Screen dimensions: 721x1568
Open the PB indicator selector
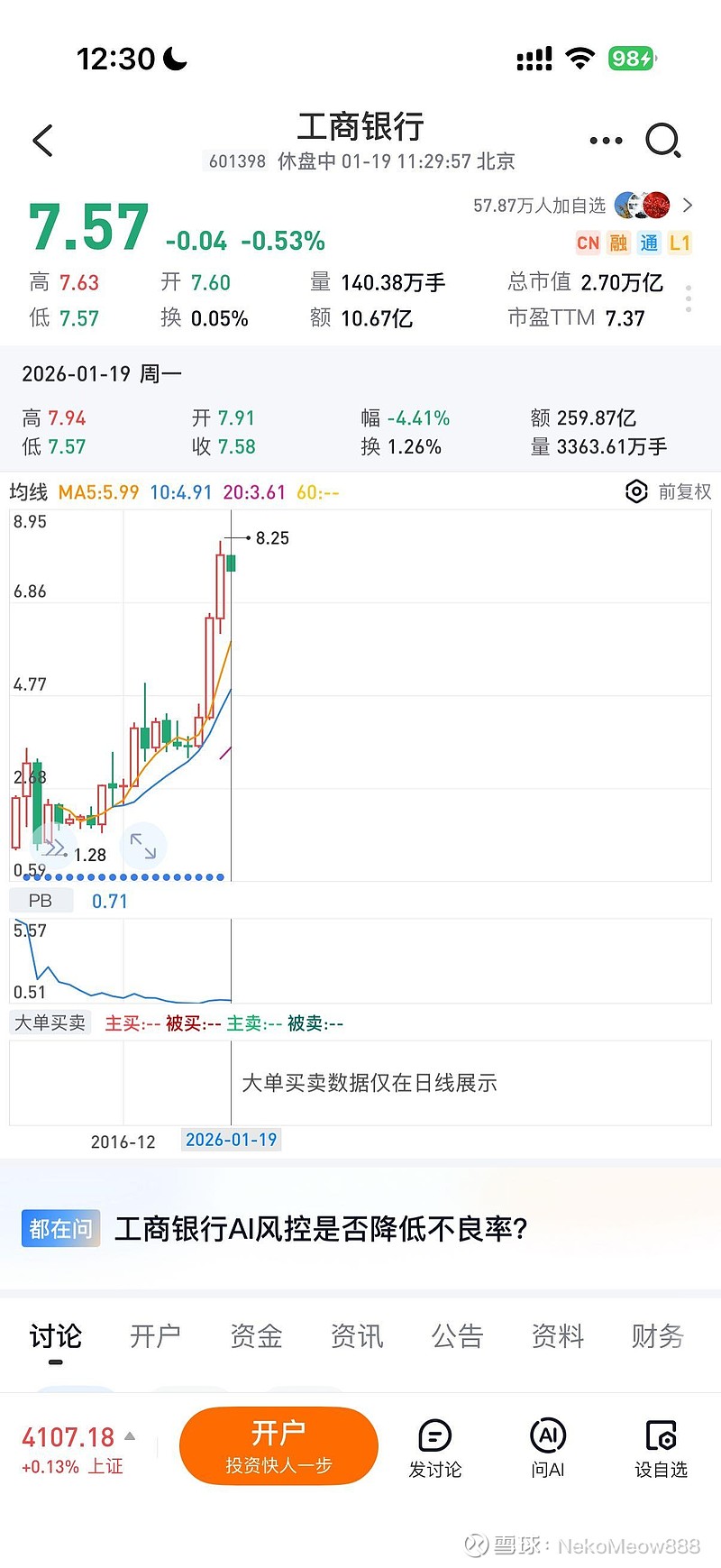coord(41,900)
